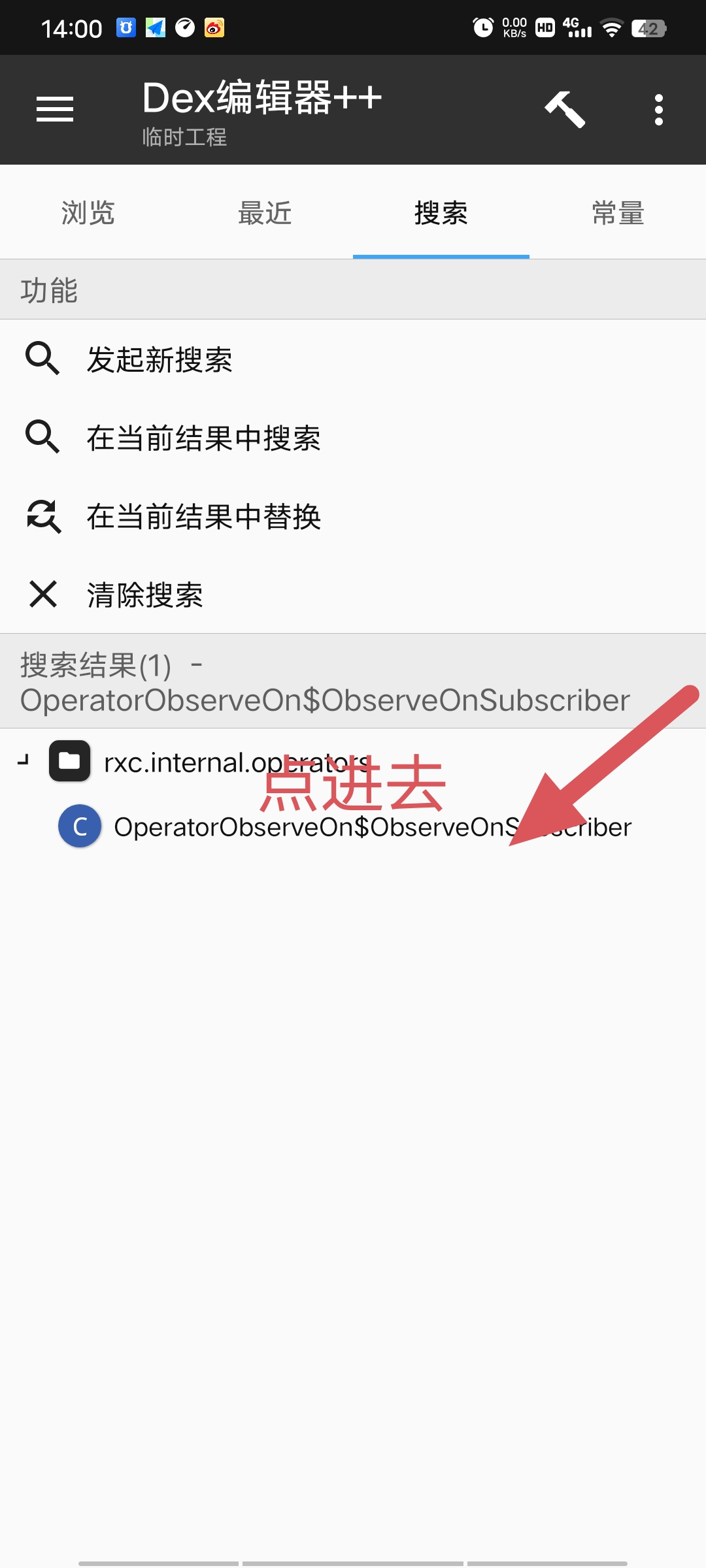Start a new search with 发起新搜索
This screenshot has width=706, height=1568.
pyautogui.click(x=160, y=359)
